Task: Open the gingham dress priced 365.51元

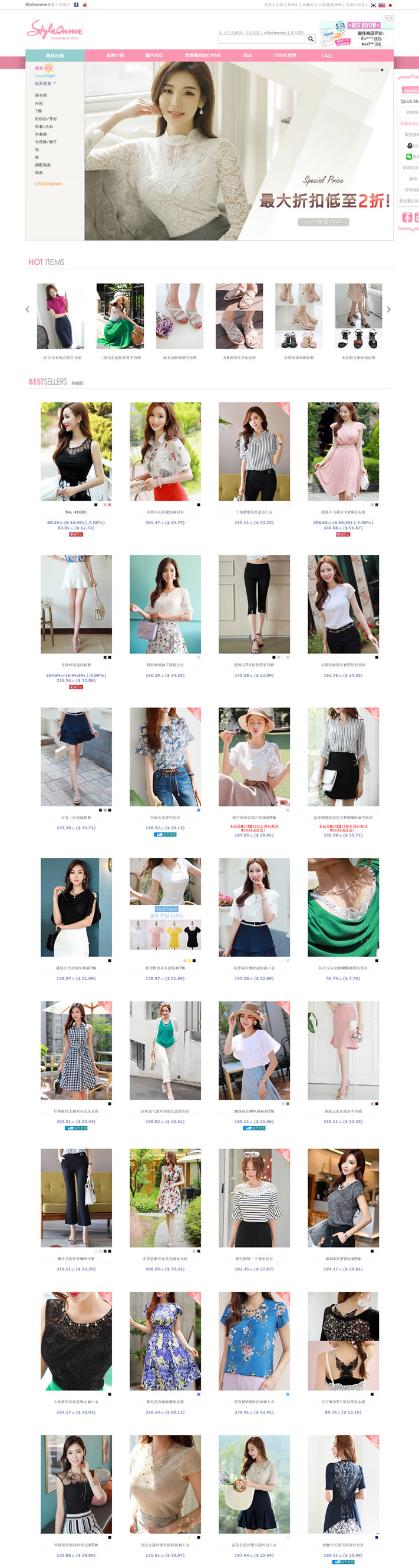Action: point(76,1050)
